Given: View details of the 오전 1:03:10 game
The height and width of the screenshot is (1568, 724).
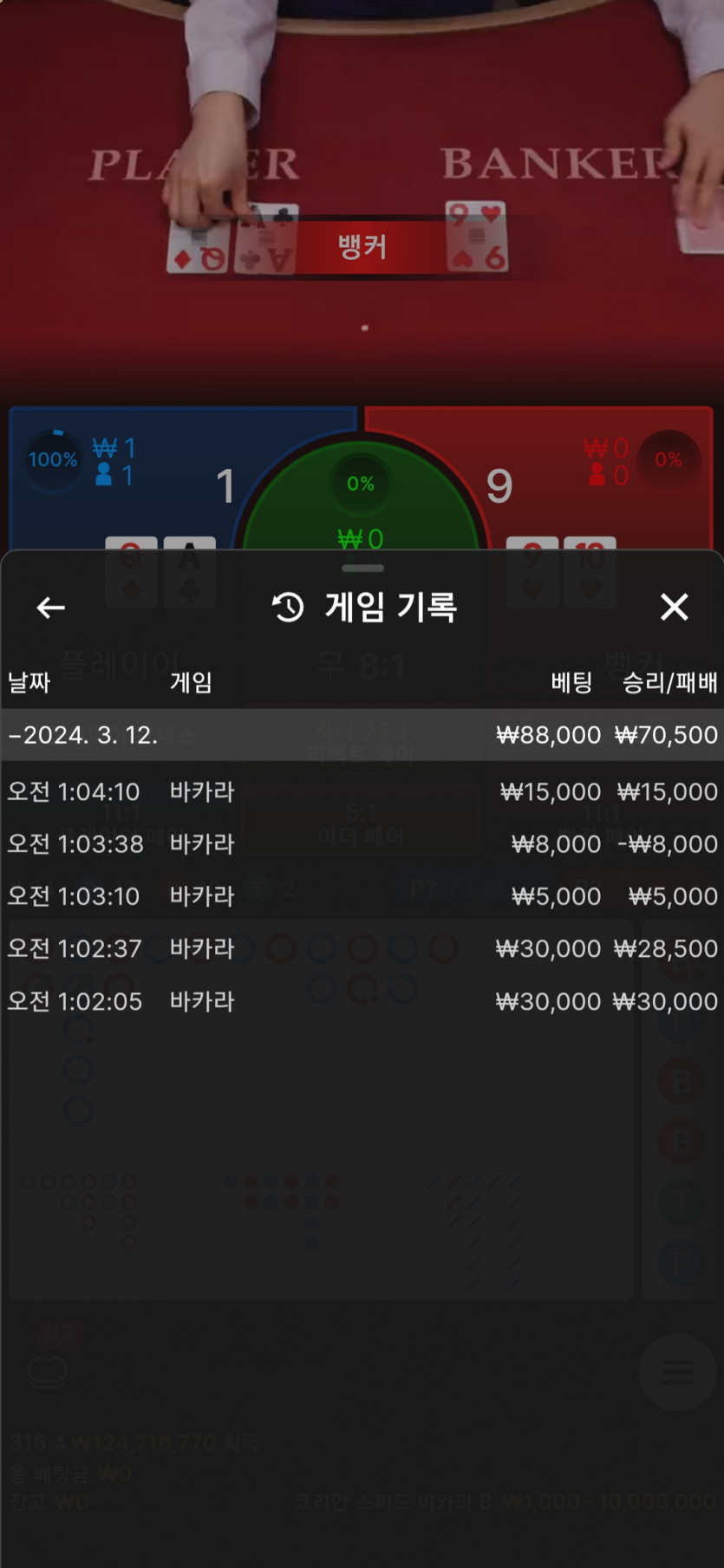Looking at the screenshot, I should [362, 895].
